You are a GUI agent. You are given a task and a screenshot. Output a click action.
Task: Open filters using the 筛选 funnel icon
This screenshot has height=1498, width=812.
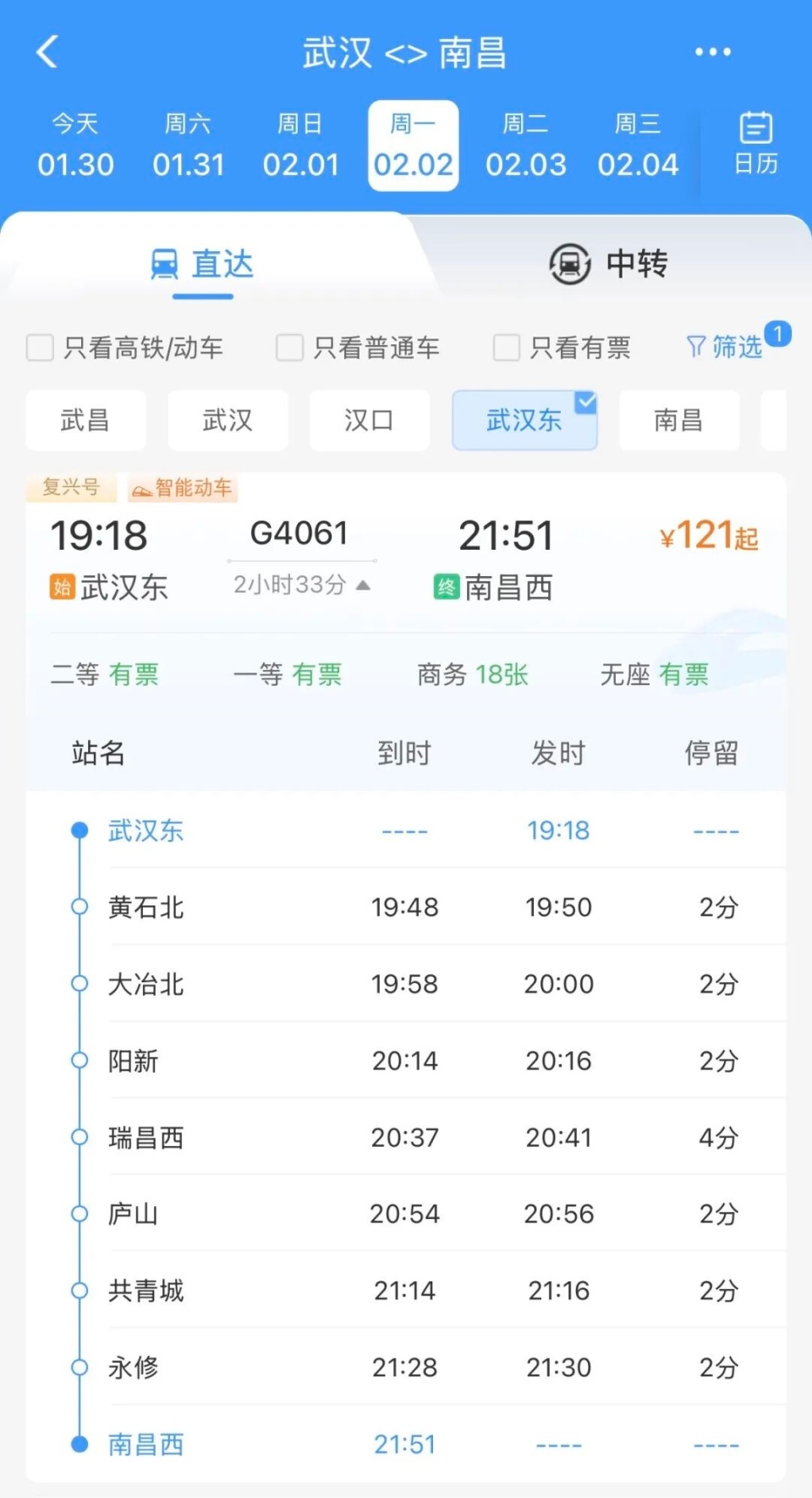click(697, 347)
